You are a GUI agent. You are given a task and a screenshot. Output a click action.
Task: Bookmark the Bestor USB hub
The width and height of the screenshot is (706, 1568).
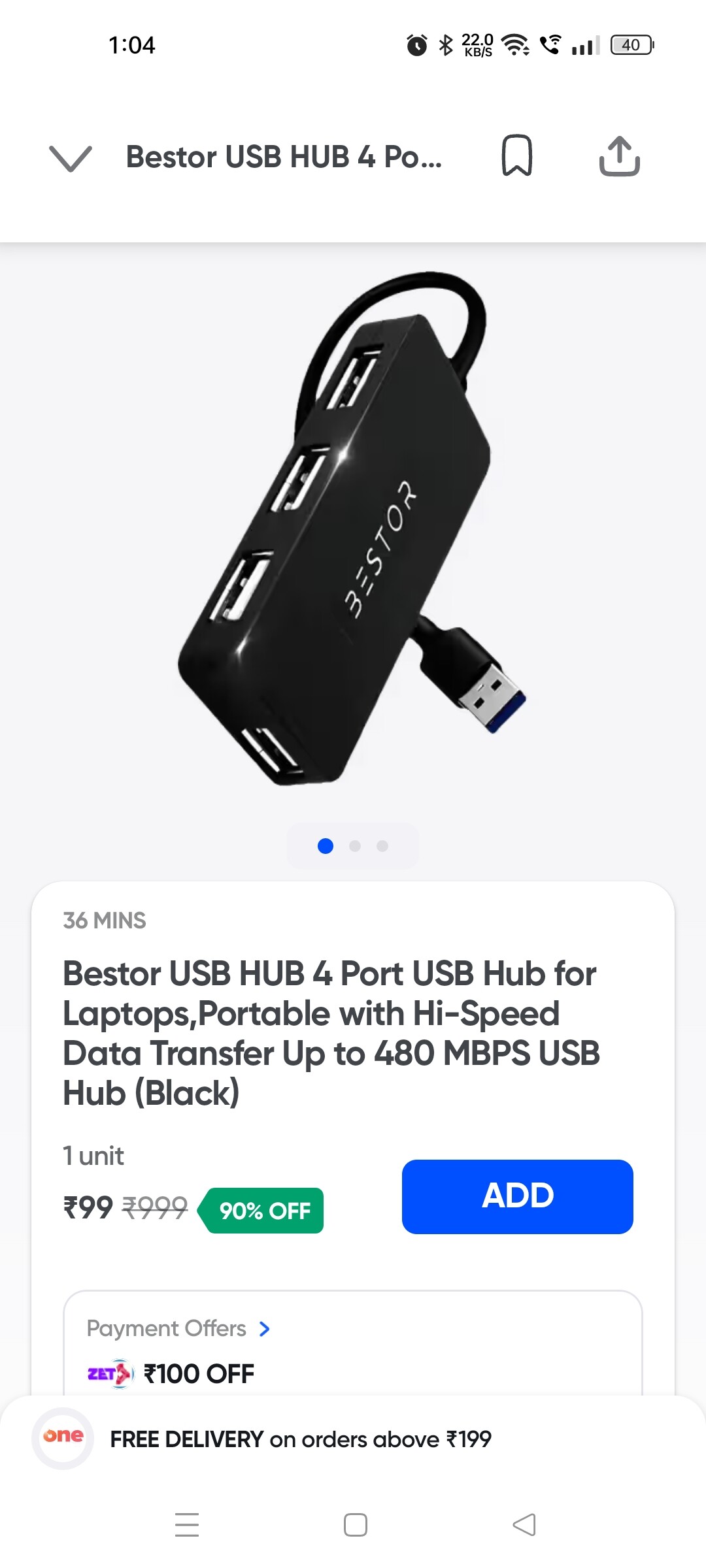coord(516,156)
